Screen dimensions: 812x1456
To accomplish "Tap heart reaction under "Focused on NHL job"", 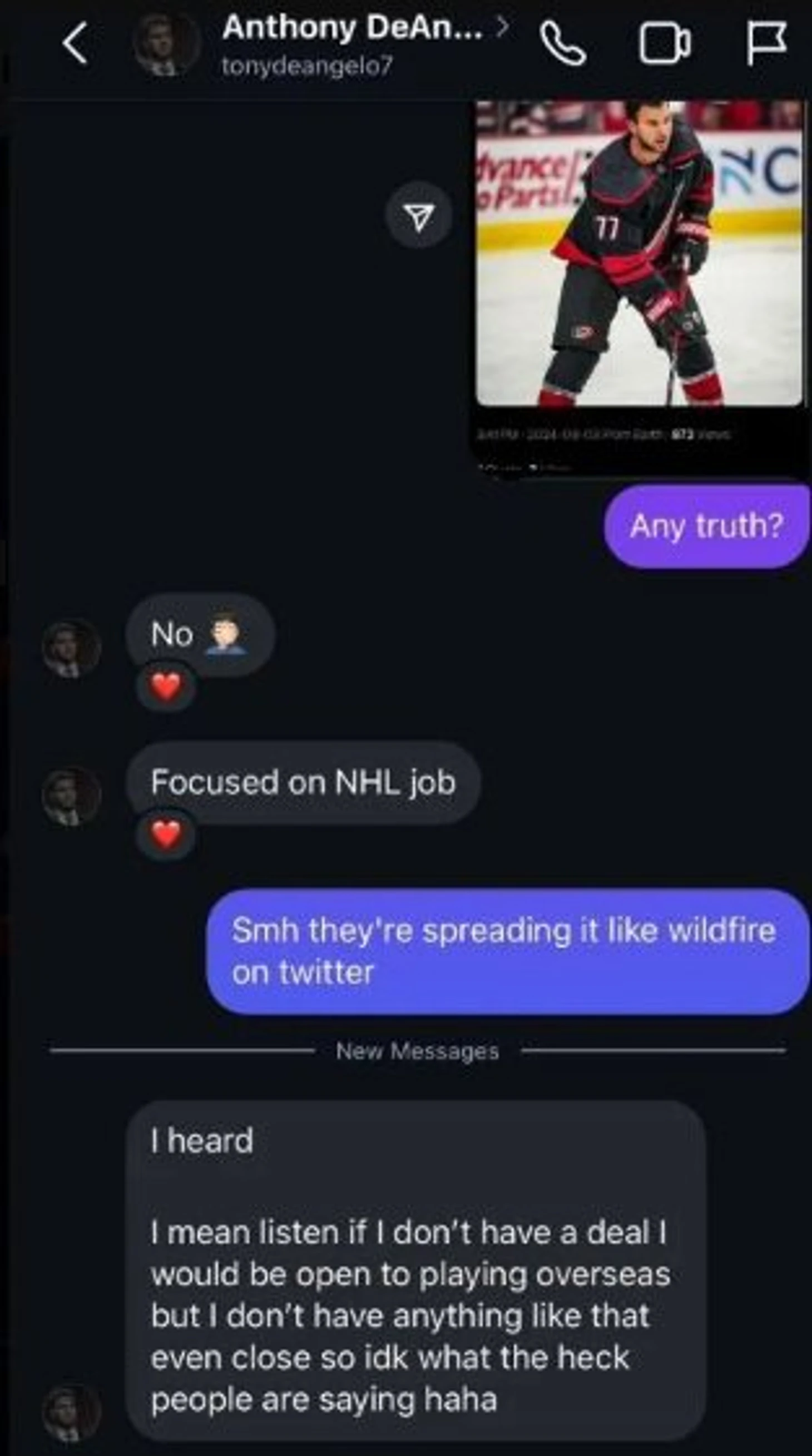I will point(166,834).
